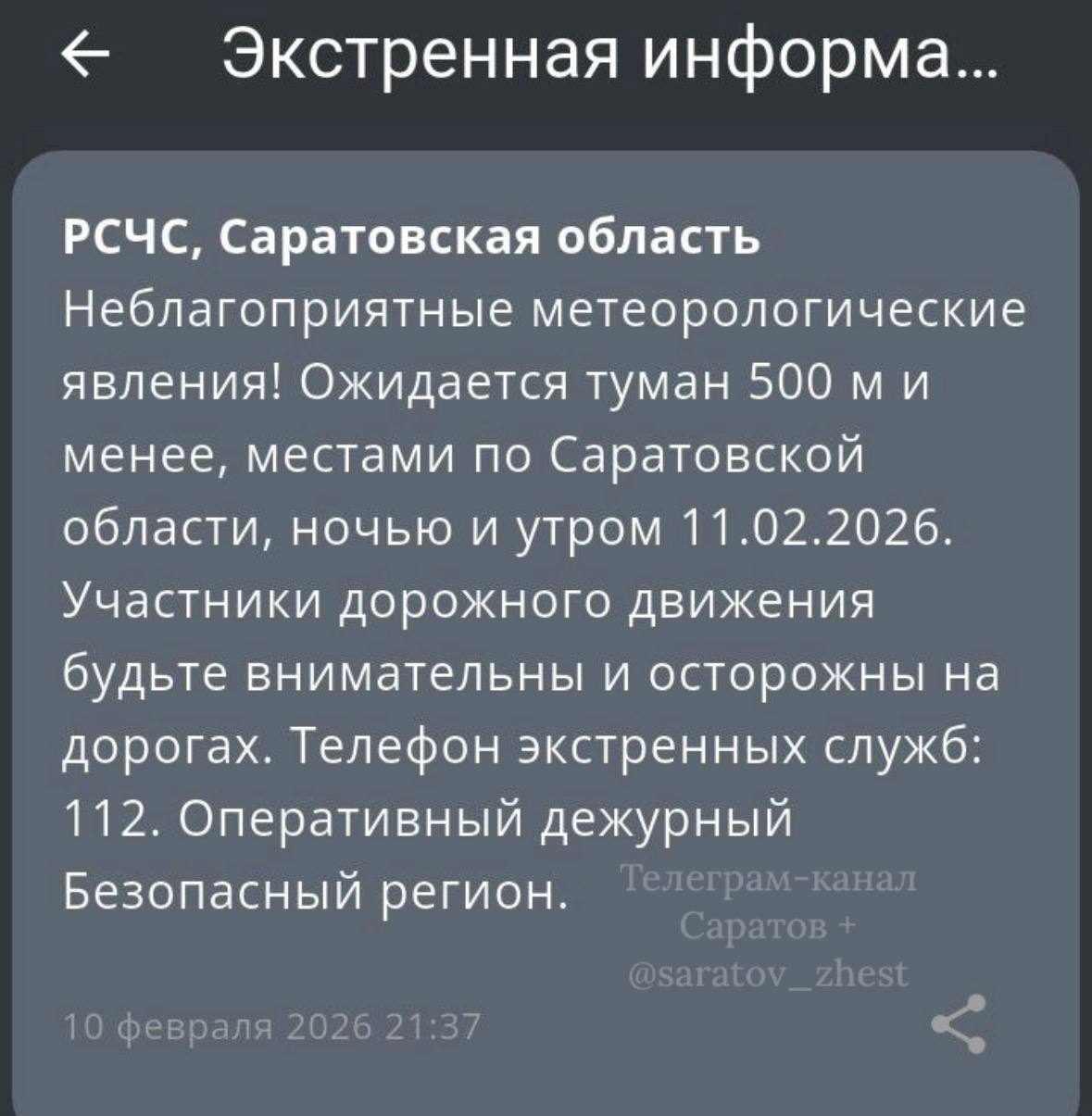Share the Саратовская область fog alert
This screenshot has height=1116, width=1092.
pyautogui.click(x=960, y=1024)
